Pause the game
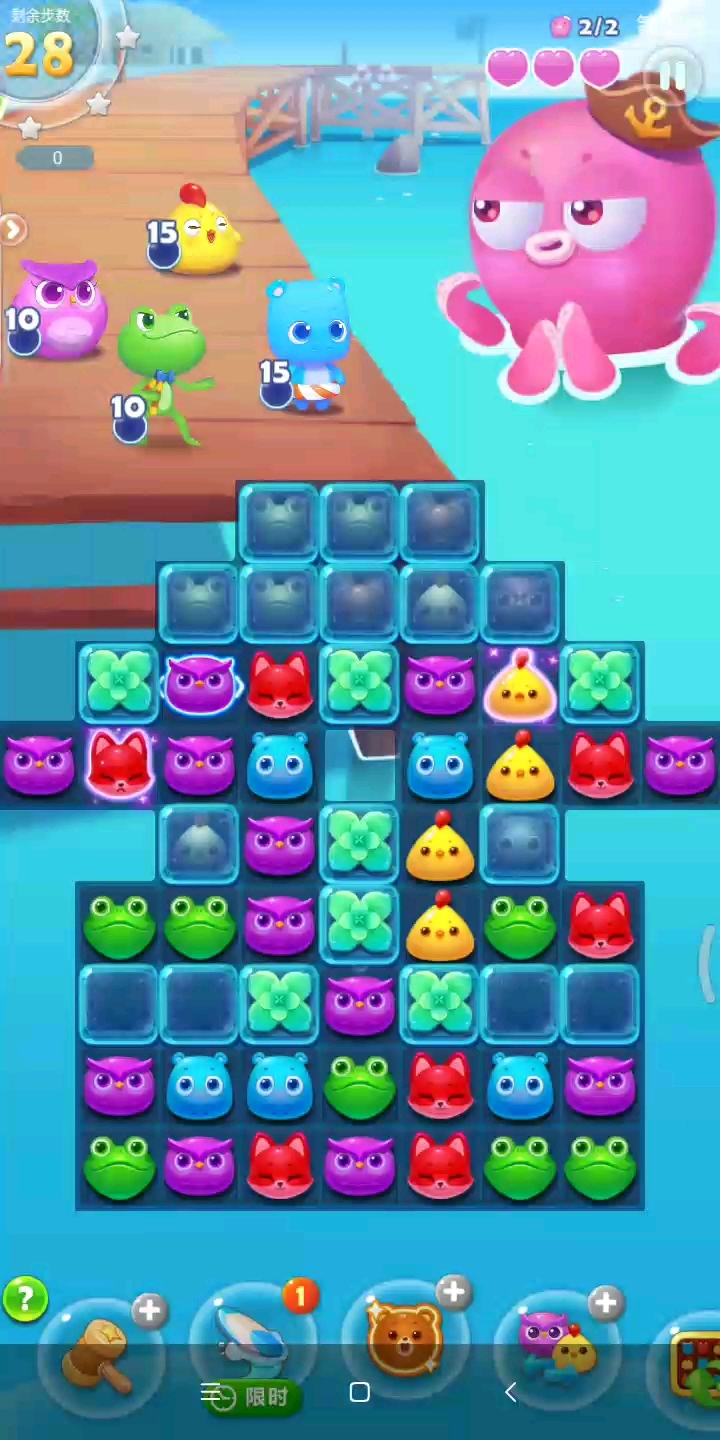 (x=672, y=73)
